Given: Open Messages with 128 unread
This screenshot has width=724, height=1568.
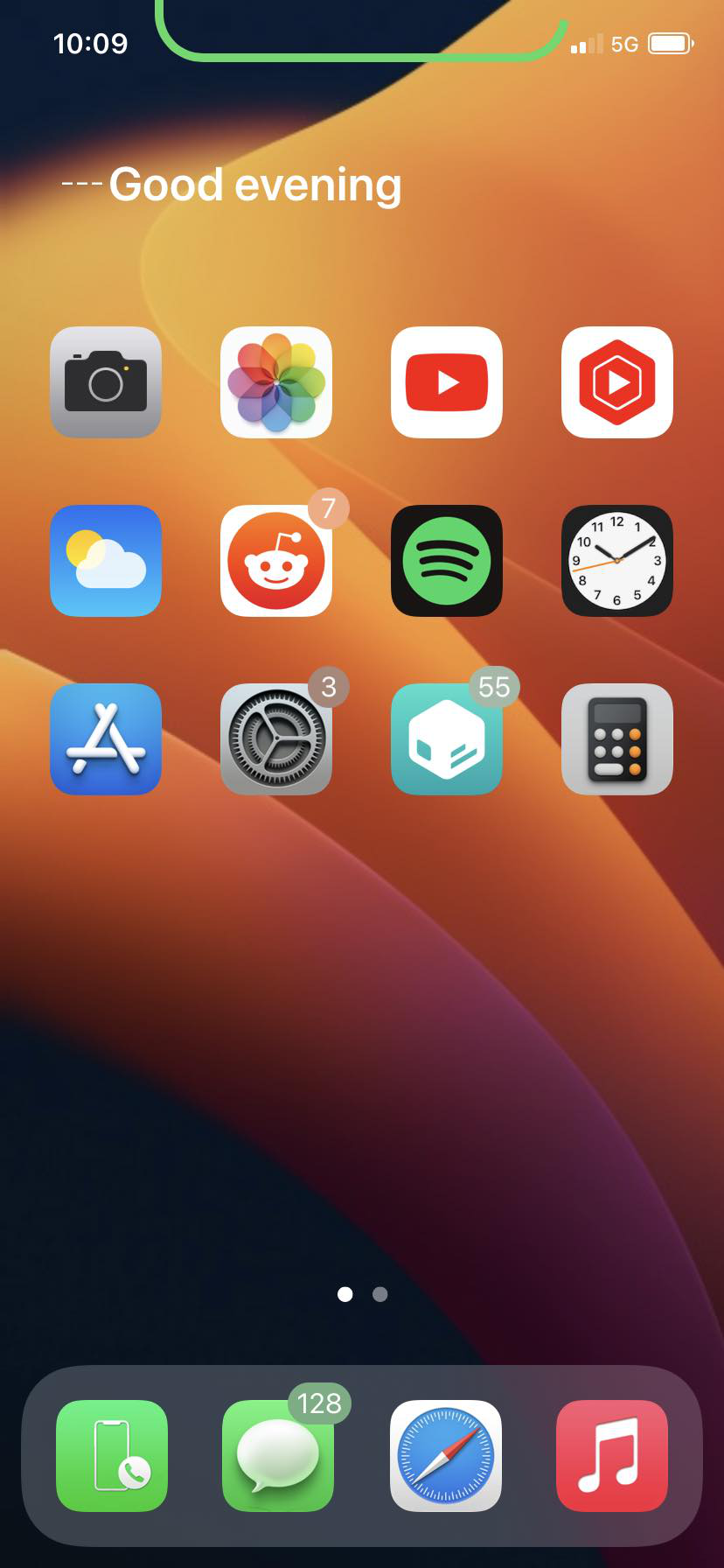Looking at the screenshot, I should click(x=278, y=1456).
